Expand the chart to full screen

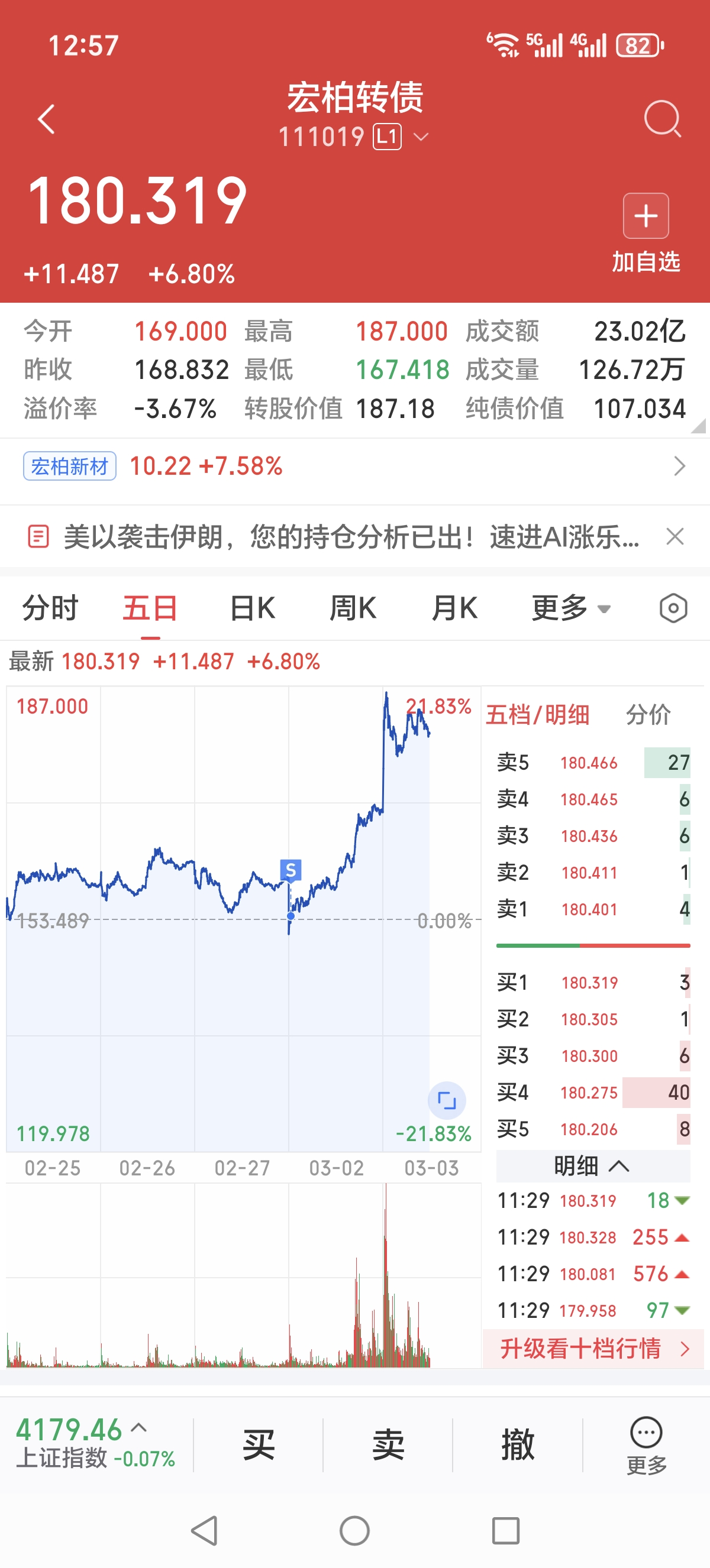[x=447, y=1100]
